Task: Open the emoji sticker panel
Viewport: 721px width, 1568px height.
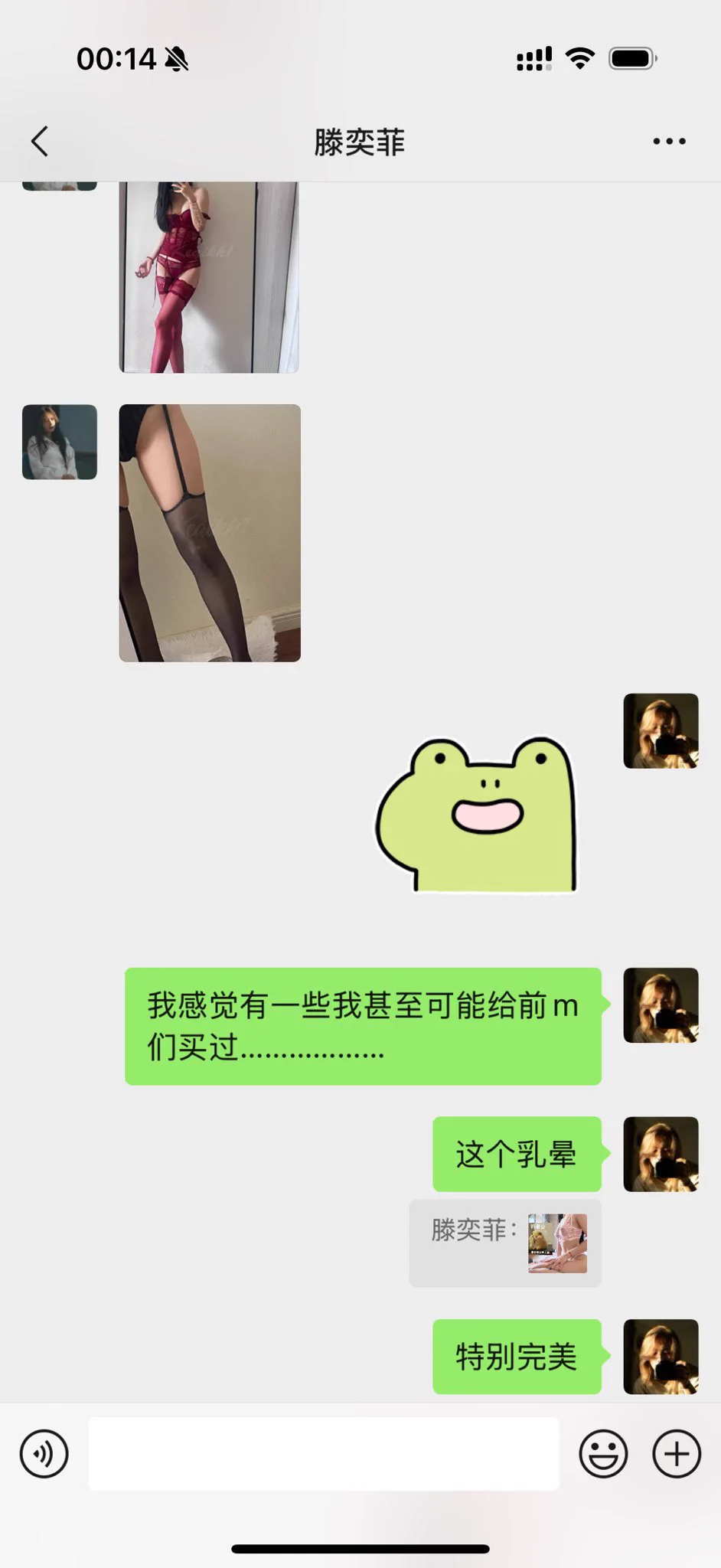Action: (x=603, y=1453)
